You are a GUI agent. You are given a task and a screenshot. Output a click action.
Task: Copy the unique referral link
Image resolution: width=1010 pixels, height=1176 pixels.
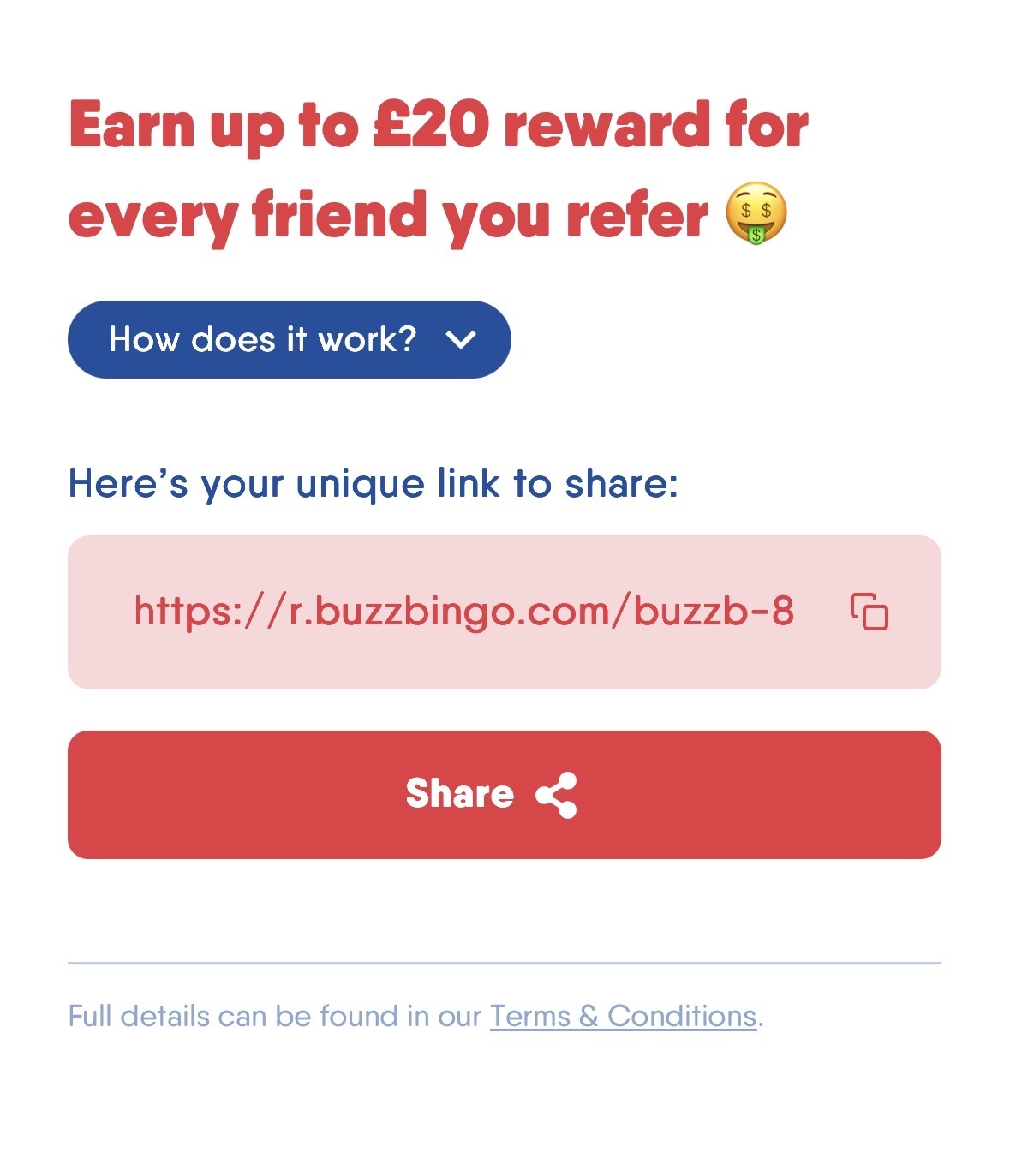869,612
